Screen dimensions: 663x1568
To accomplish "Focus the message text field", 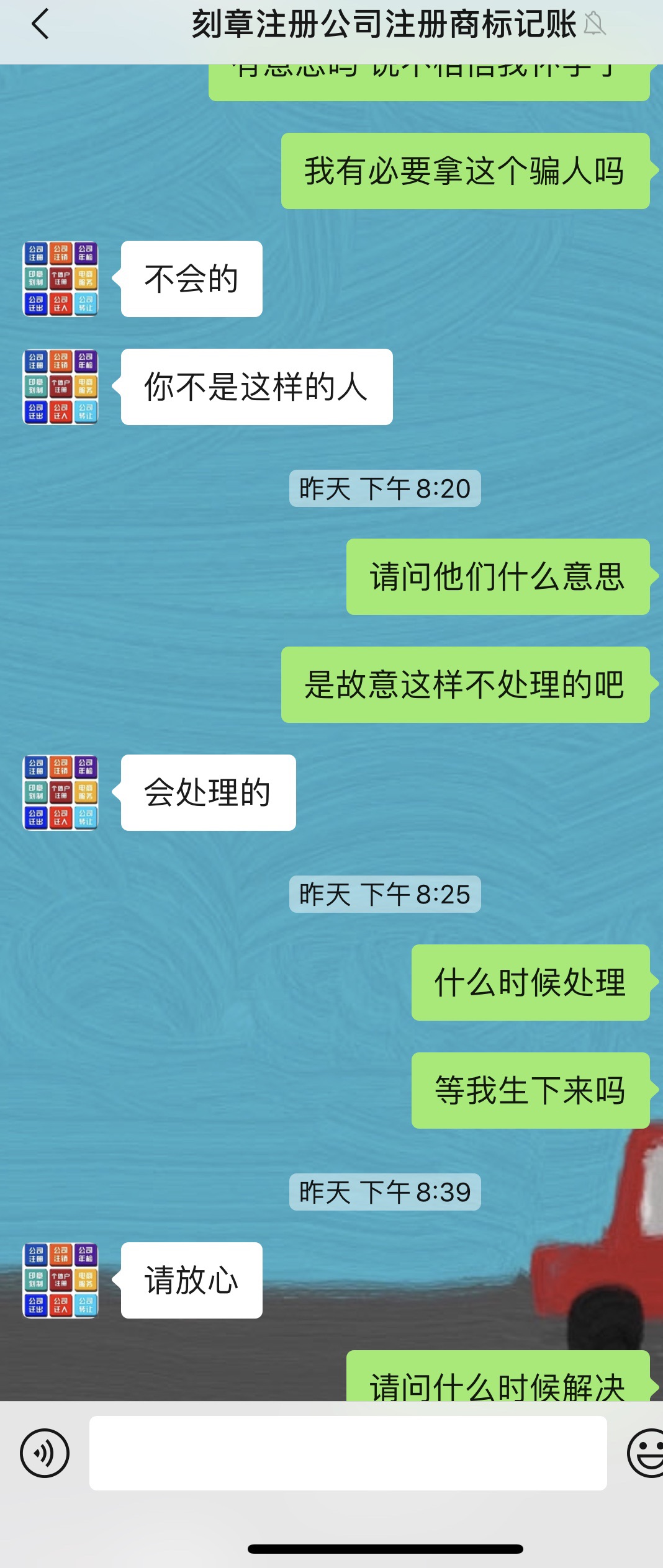I will (x=348, y=1453).
